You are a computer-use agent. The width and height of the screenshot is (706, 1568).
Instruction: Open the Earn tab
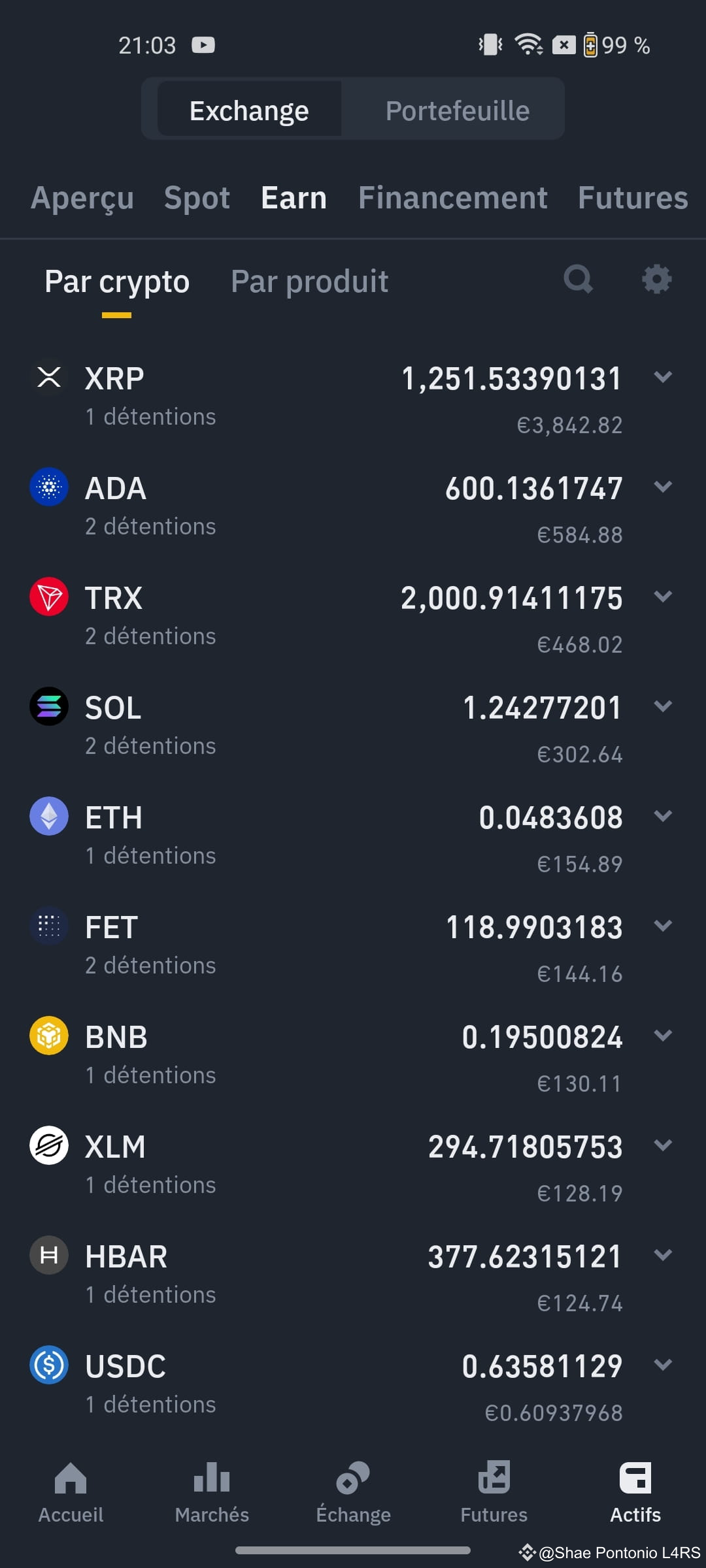point(293,197)
